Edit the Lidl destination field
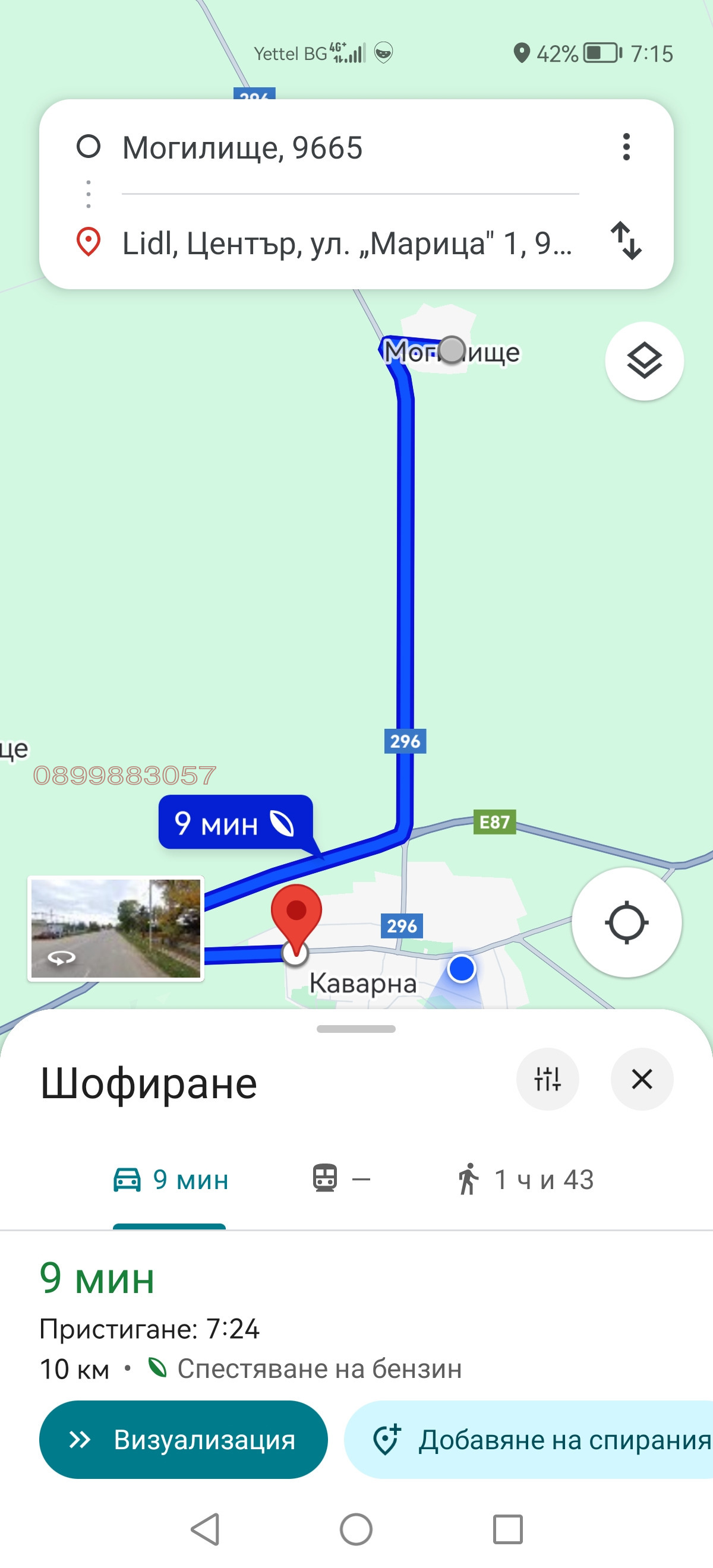The width and height of the screenshot is (713, 1568). coord(347,243)
